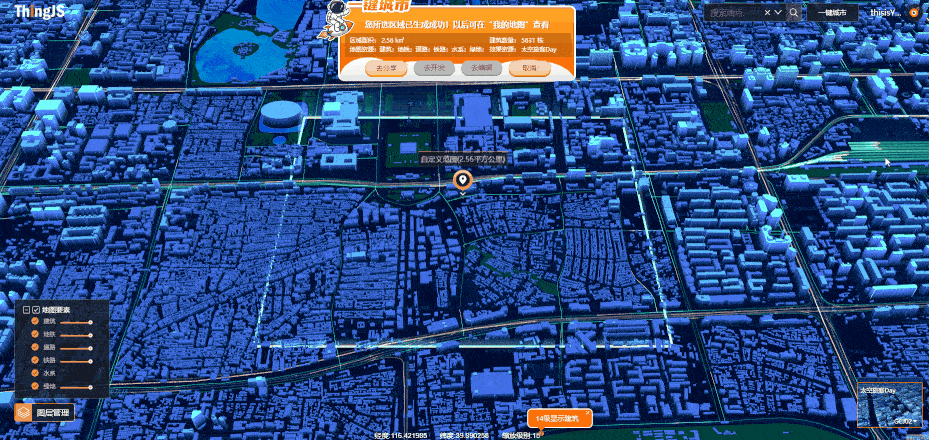Clear the search text with the X

(x=767, y=13)
